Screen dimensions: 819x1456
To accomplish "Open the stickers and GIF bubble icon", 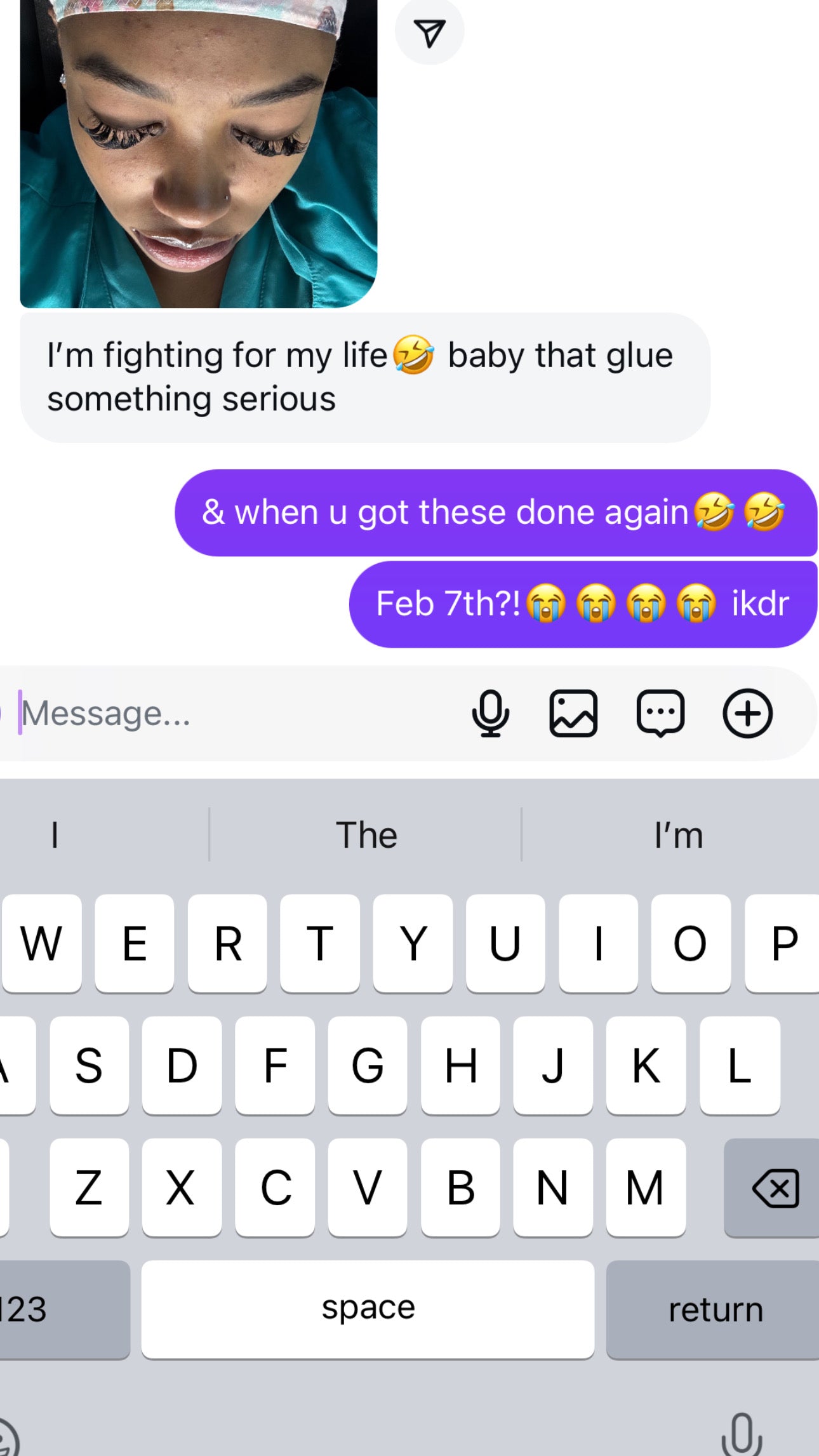I will [660, 713].
